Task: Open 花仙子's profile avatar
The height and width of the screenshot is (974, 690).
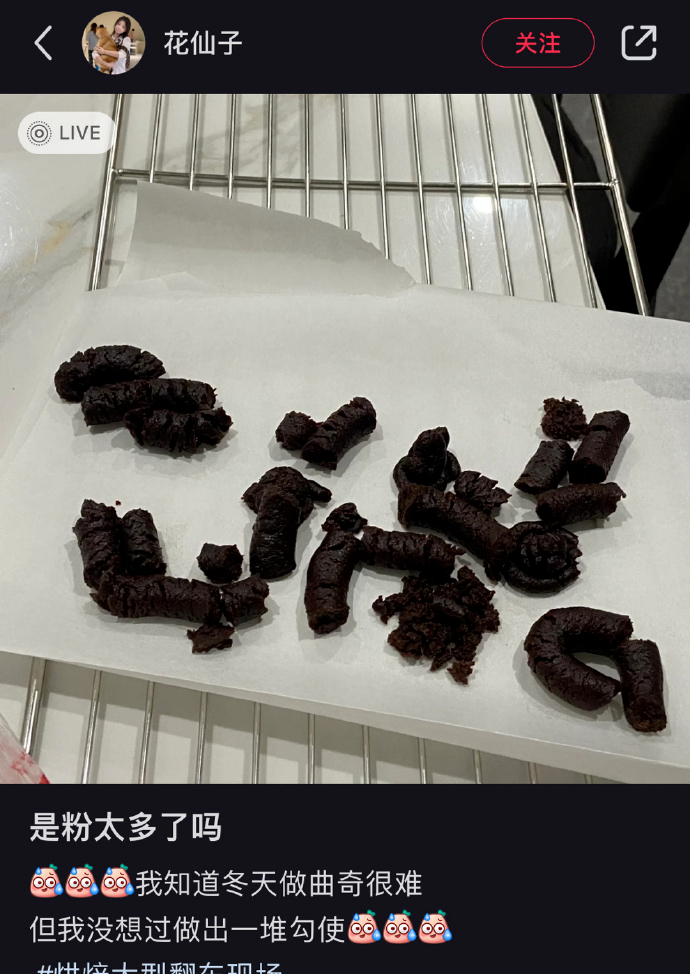Action: pos(113,43)
